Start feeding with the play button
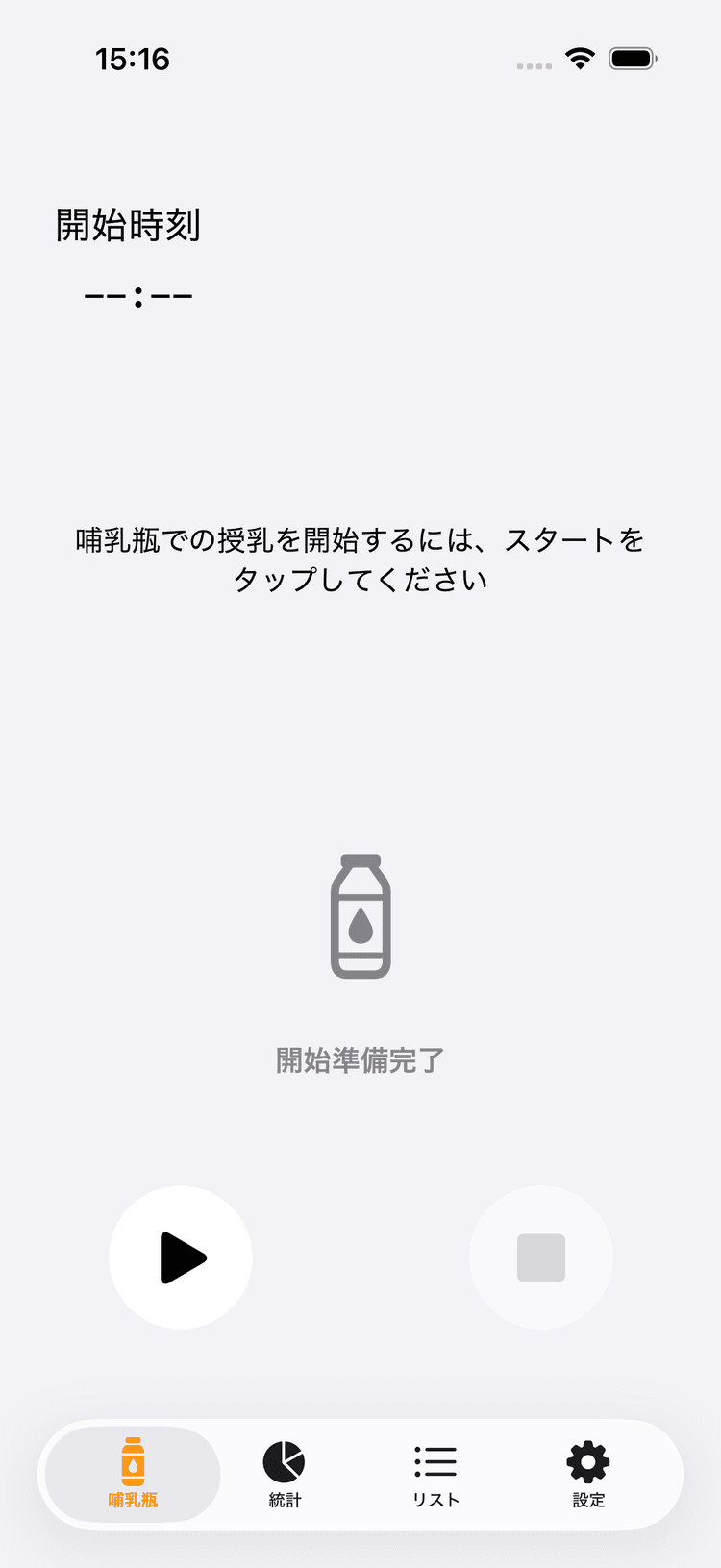This screenshot has width=721, height=1568. click(x=181, y=1257)
